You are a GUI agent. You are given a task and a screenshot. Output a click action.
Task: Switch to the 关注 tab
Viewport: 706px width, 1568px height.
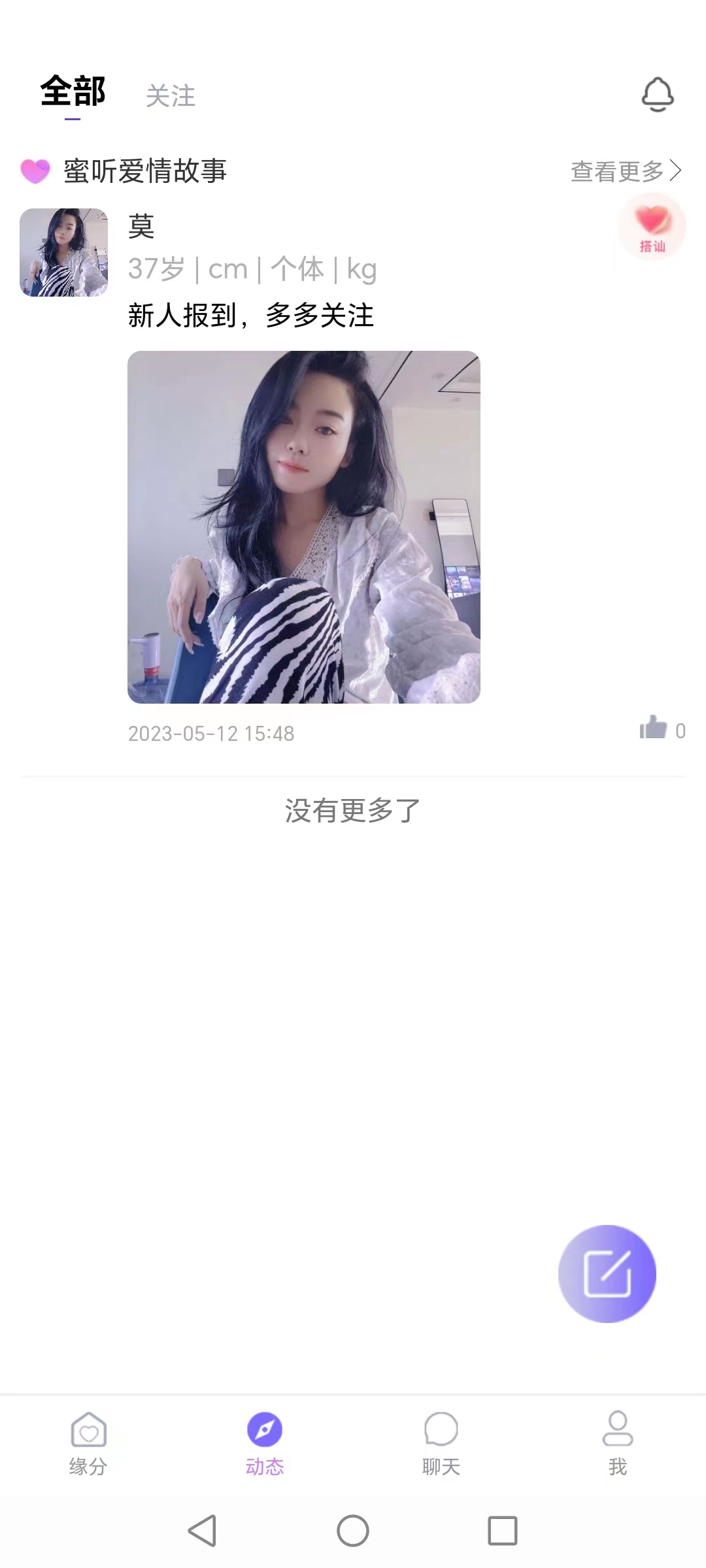coord(170,97)
